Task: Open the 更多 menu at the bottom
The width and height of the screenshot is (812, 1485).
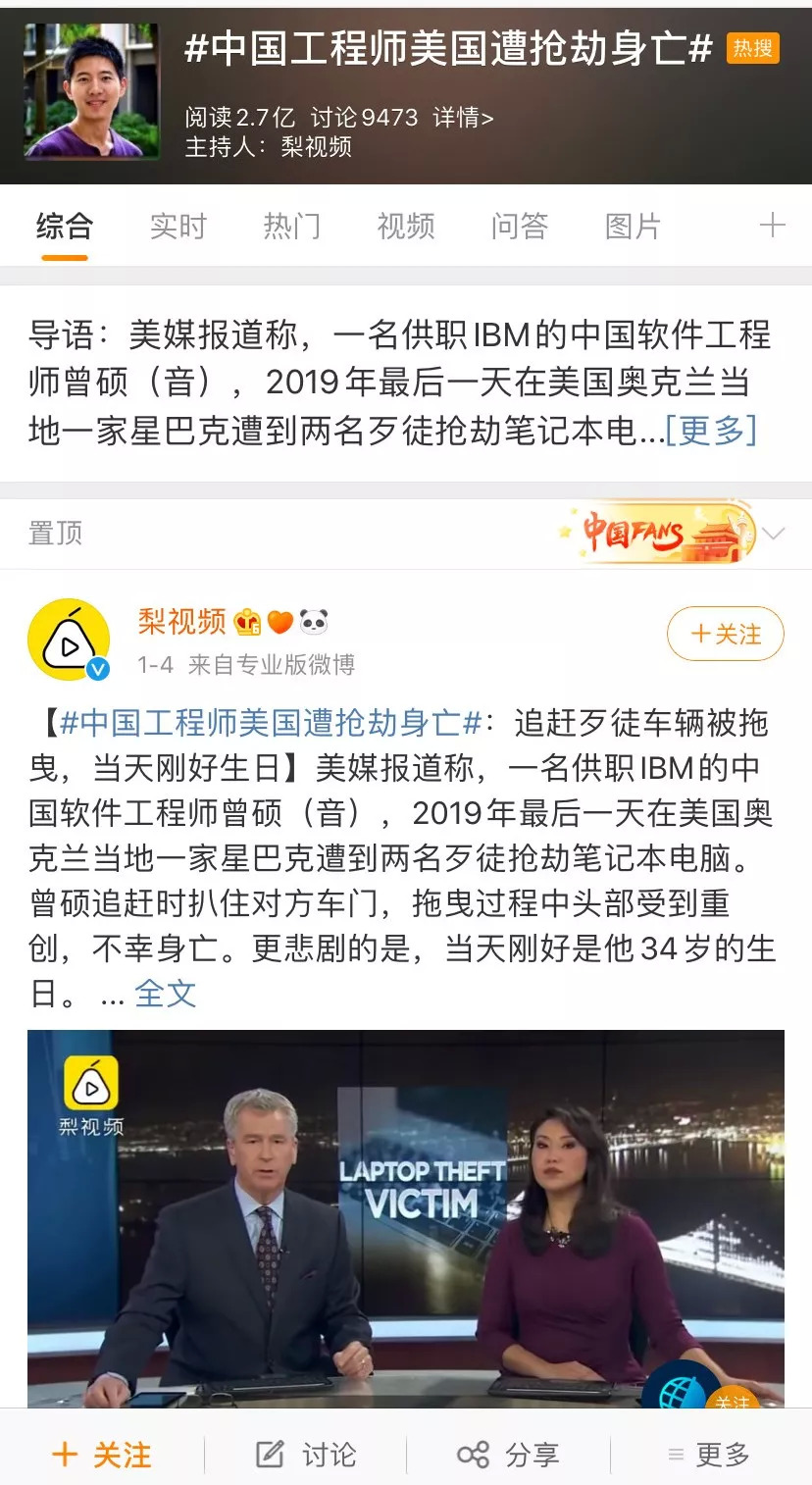Action: (x=709, y=1455)
